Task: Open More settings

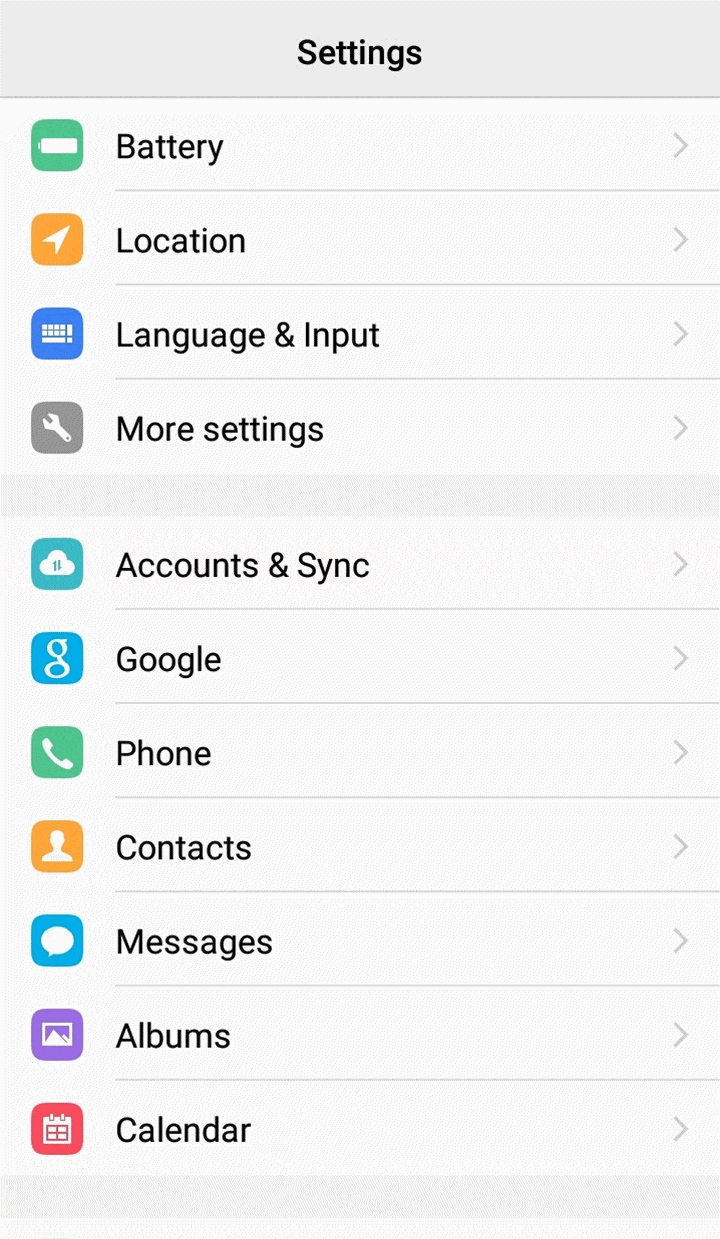Action: (360, 428)
